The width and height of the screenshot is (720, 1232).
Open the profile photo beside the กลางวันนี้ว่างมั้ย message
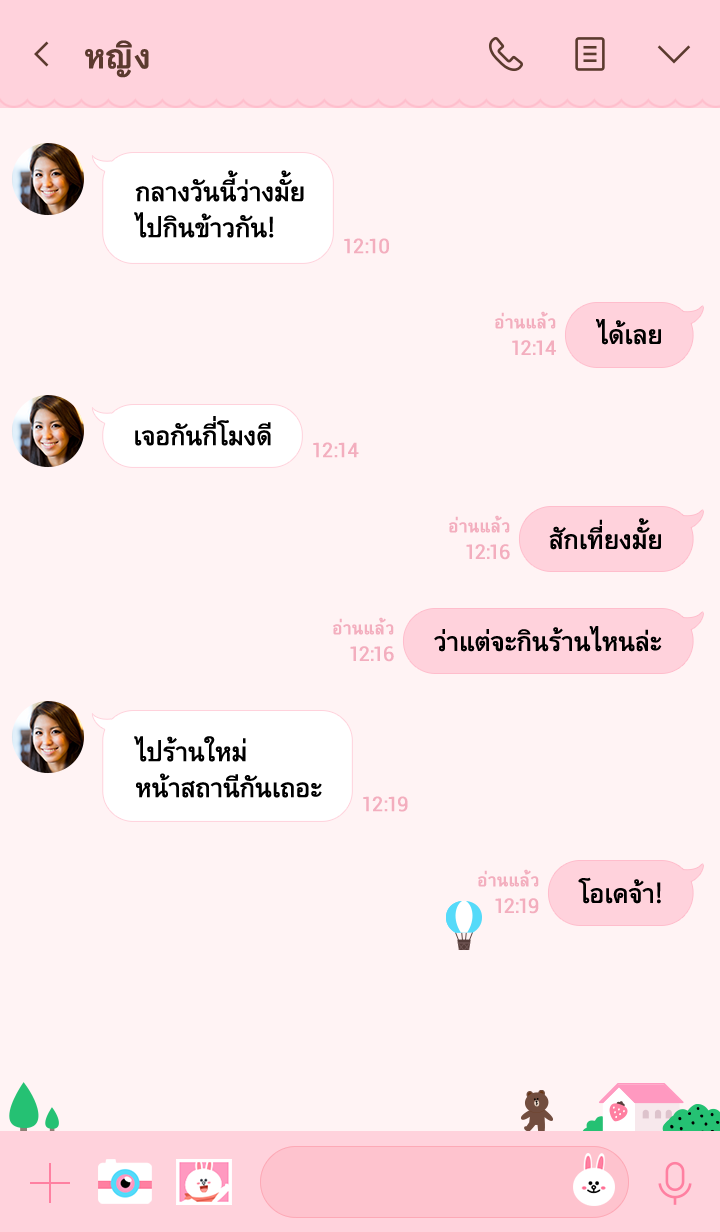coord(48,179)
